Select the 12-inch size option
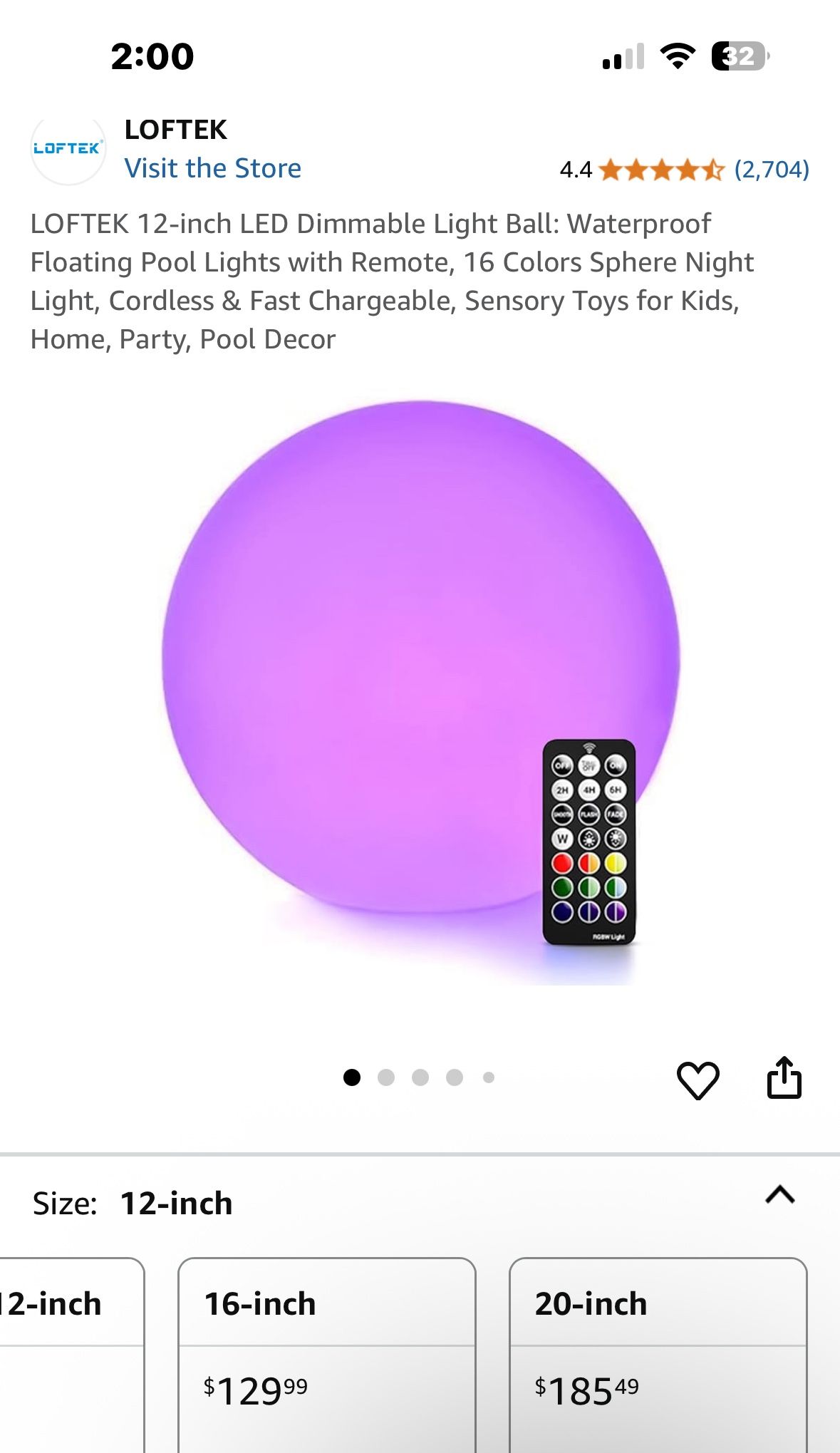Viewport: 840px width, 1453px height. 71,1355
